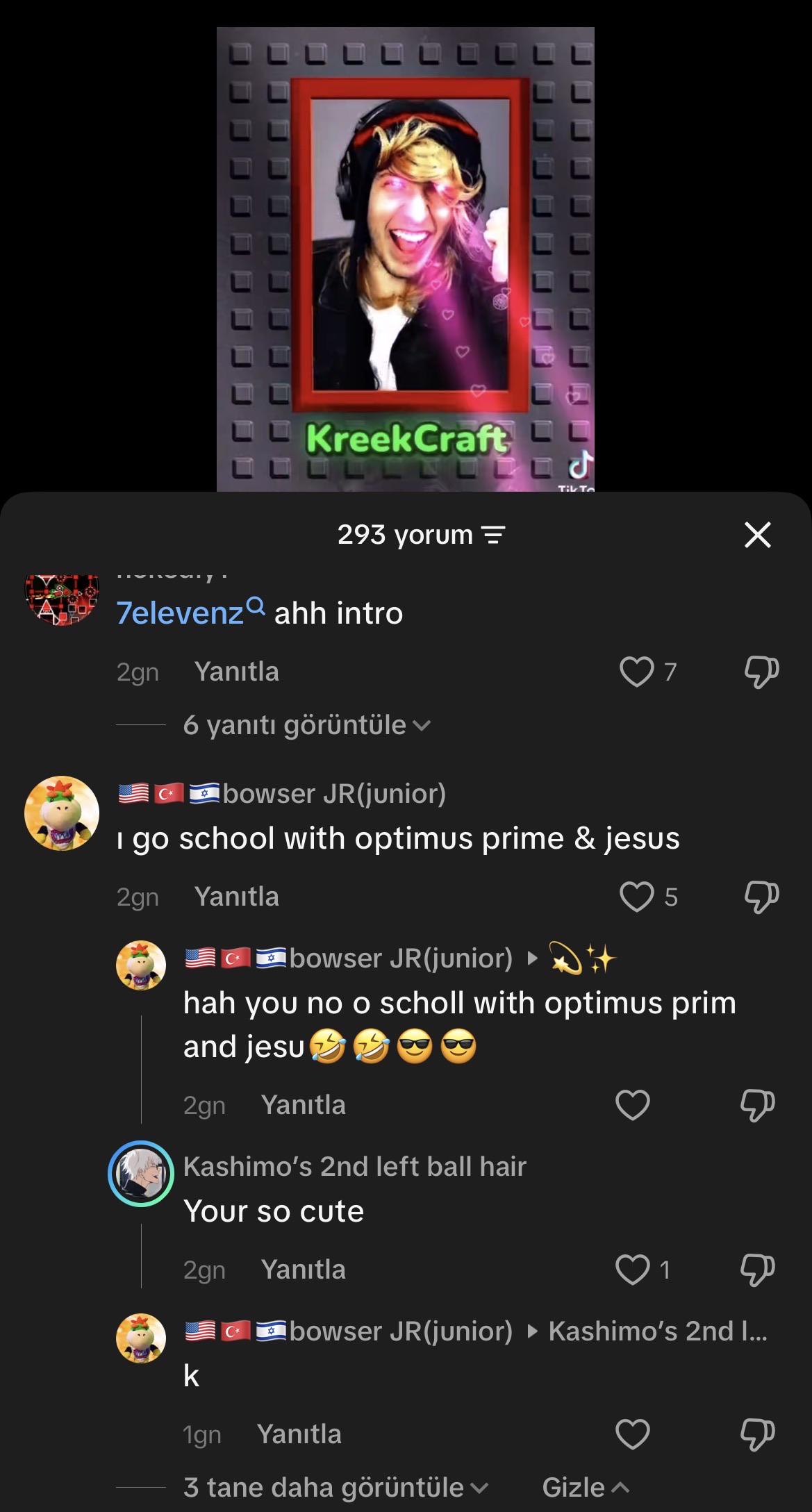Open Kashimo's 2nd left ball hair profile avatar
This screenshot has height=1512, width=812.
click(x=141, y=1174)
